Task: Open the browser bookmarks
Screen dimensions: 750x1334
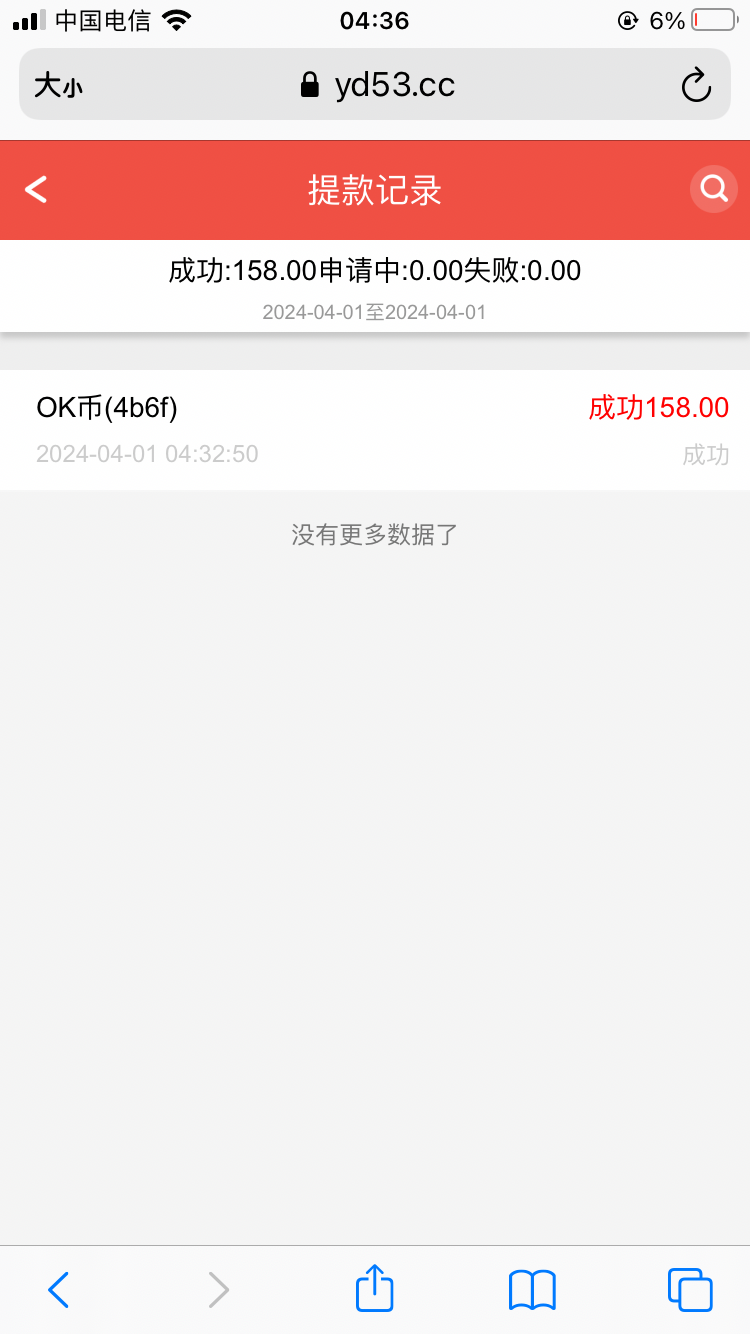Action: click(x=532, y=1290)
